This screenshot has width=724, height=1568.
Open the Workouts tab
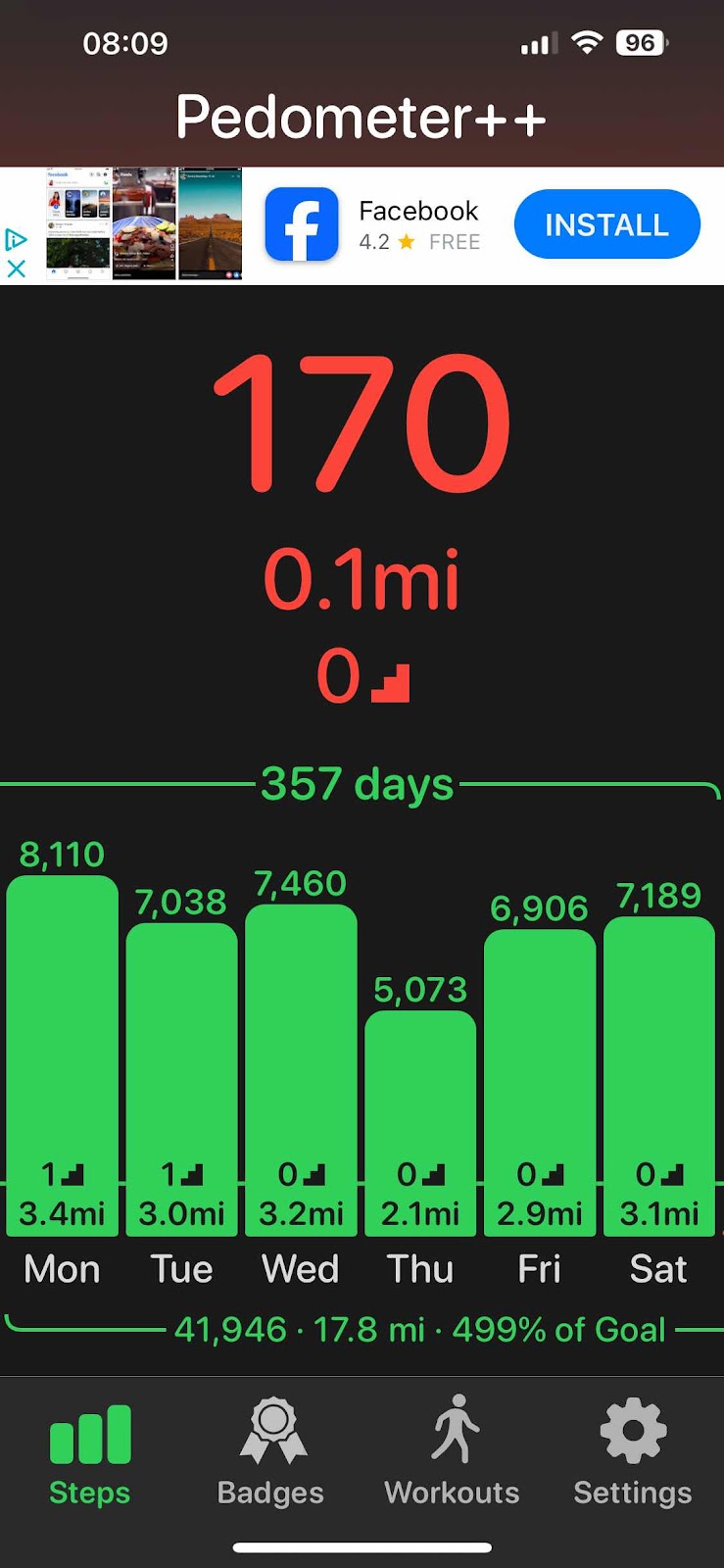coord(452,1451)
